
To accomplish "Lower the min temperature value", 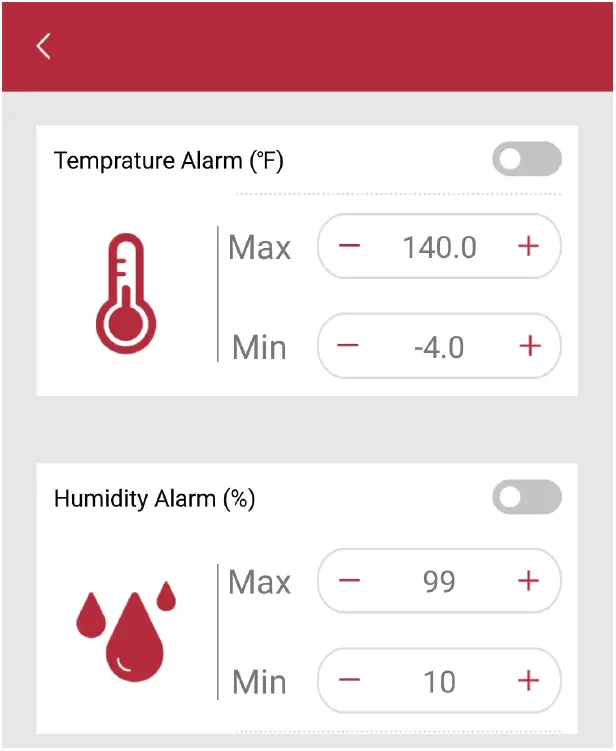I will tap(348, 346).
